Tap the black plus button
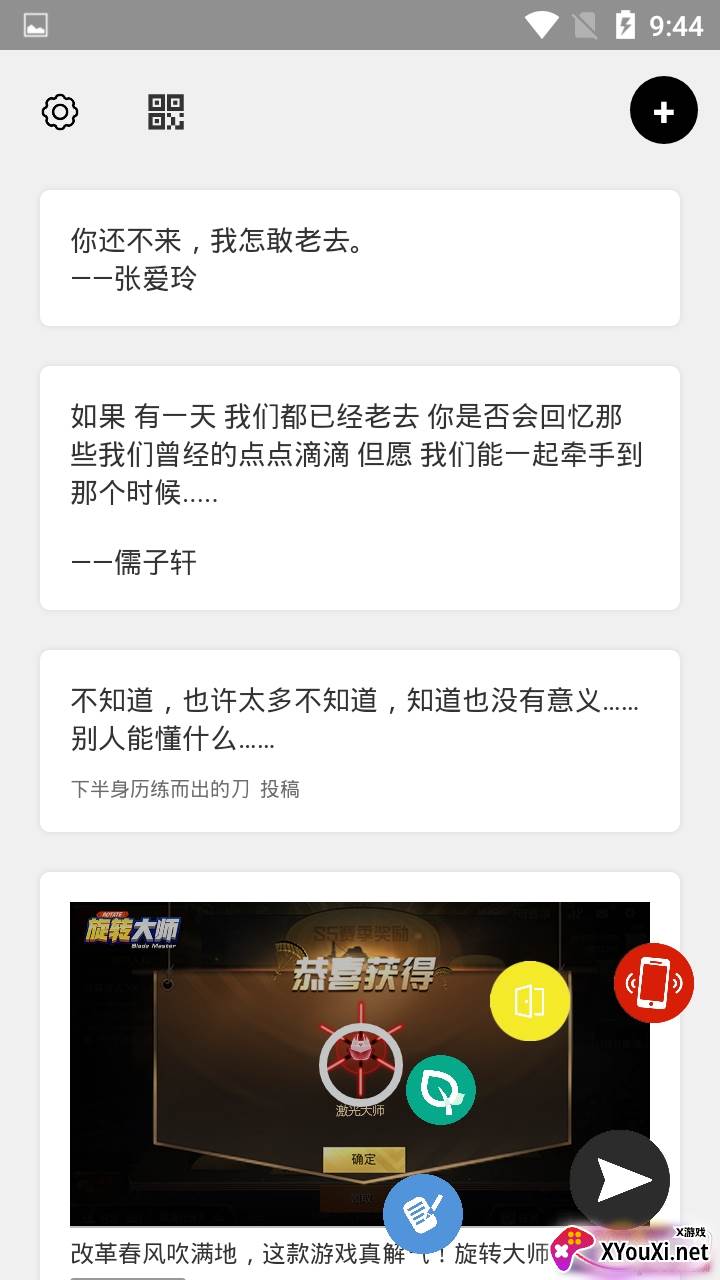The image size is (720, 1280). [x=664, y=110]
